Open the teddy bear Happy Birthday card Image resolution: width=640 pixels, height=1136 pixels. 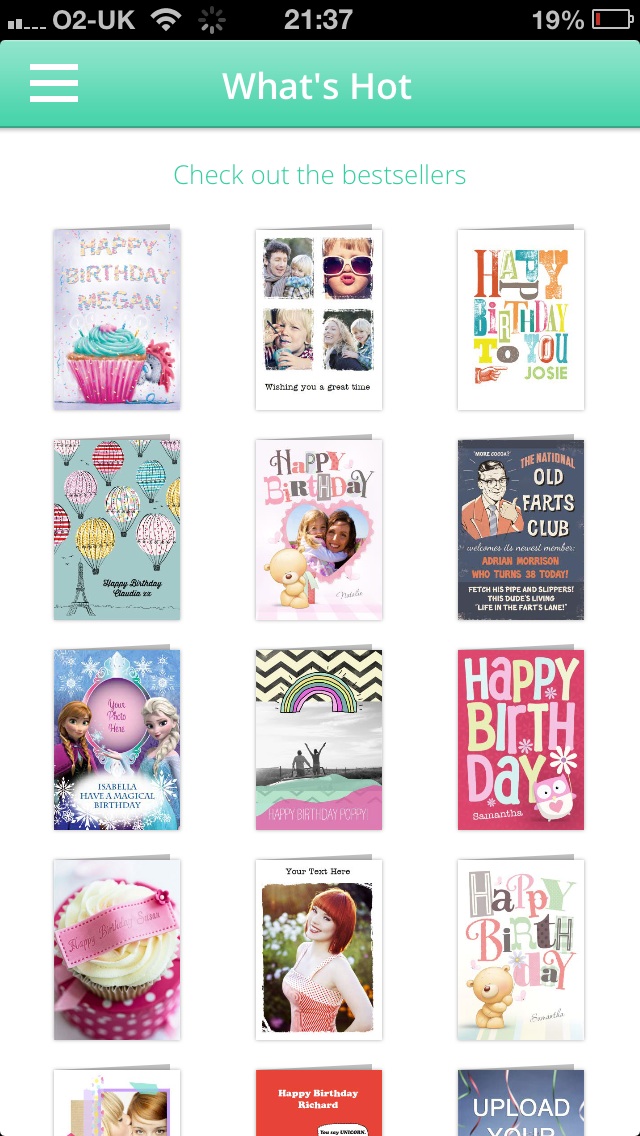(521, 949)
